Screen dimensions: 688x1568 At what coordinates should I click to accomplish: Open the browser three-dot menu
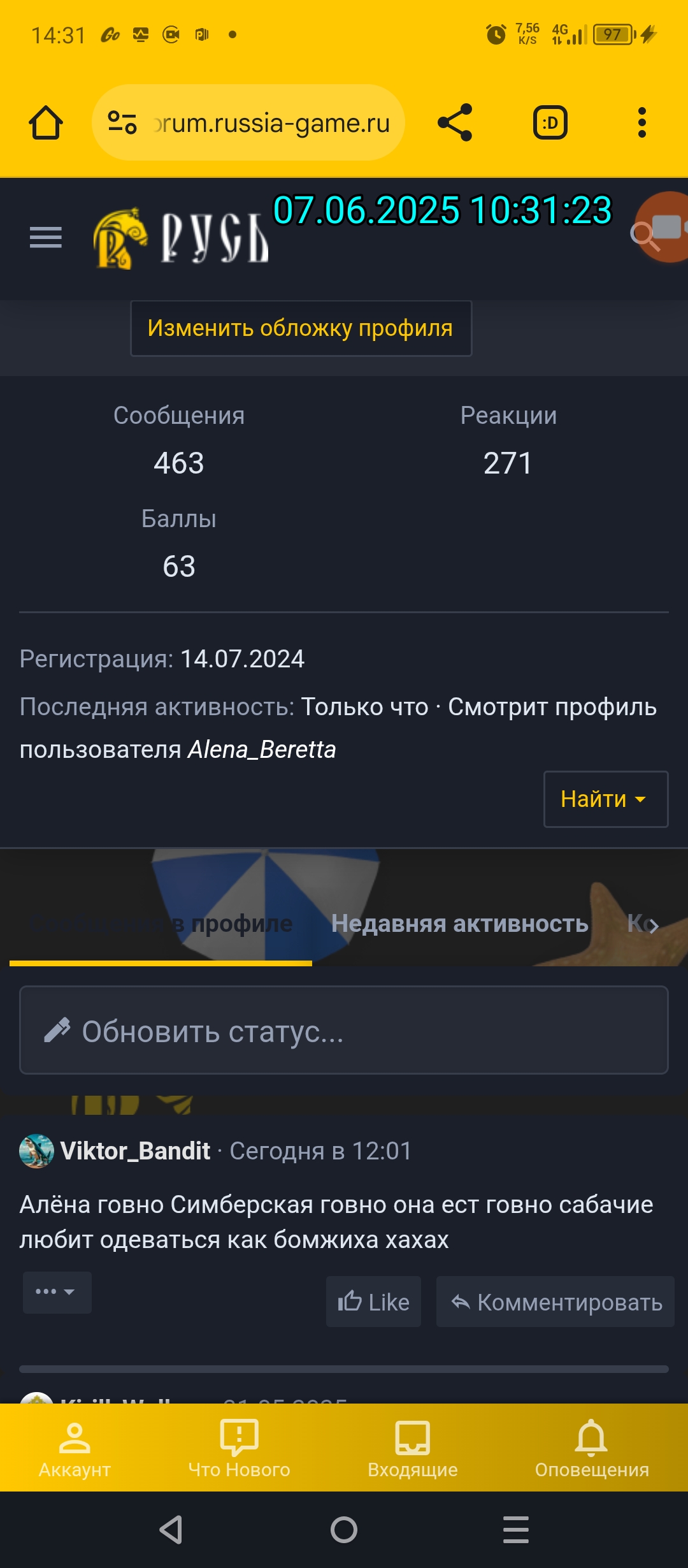point(642,122)
